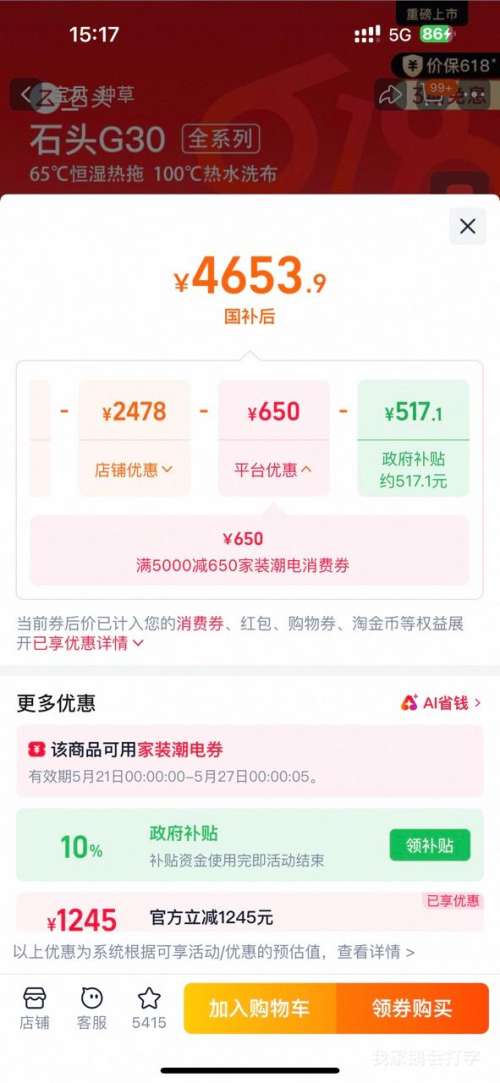Open the 店铺 store page

(35, 1008)
